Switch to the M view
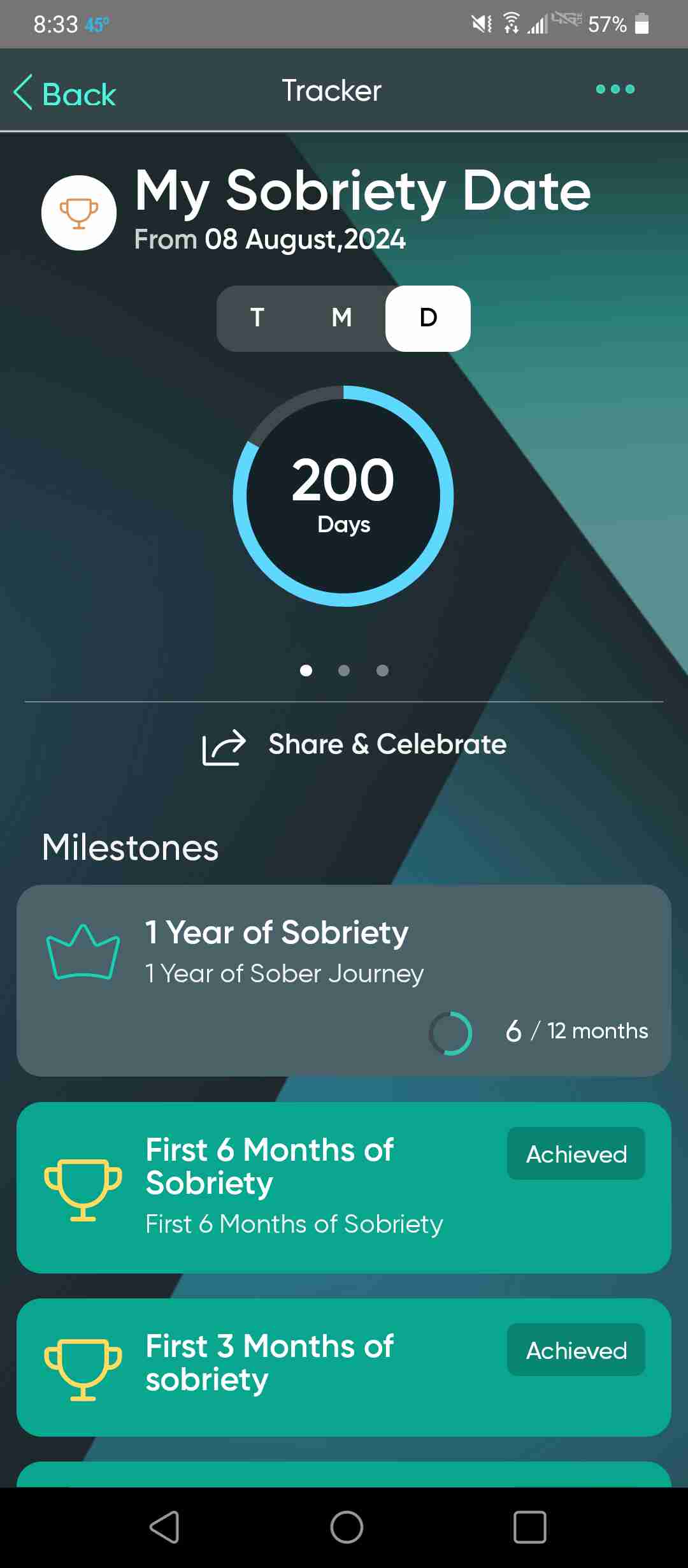The width and height of the screenshot is (688, 1568). pyautogui.click(x=342, y=317)
